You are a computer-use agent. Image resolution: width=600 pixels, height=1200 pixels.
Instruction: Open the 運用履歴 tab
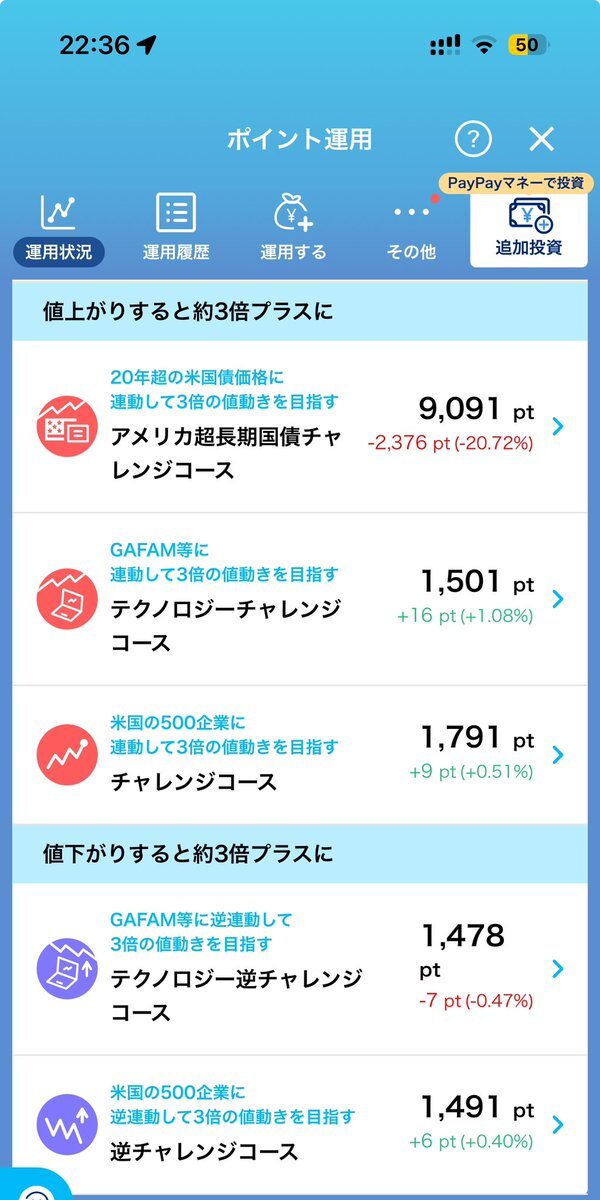[x=176, y=228]
